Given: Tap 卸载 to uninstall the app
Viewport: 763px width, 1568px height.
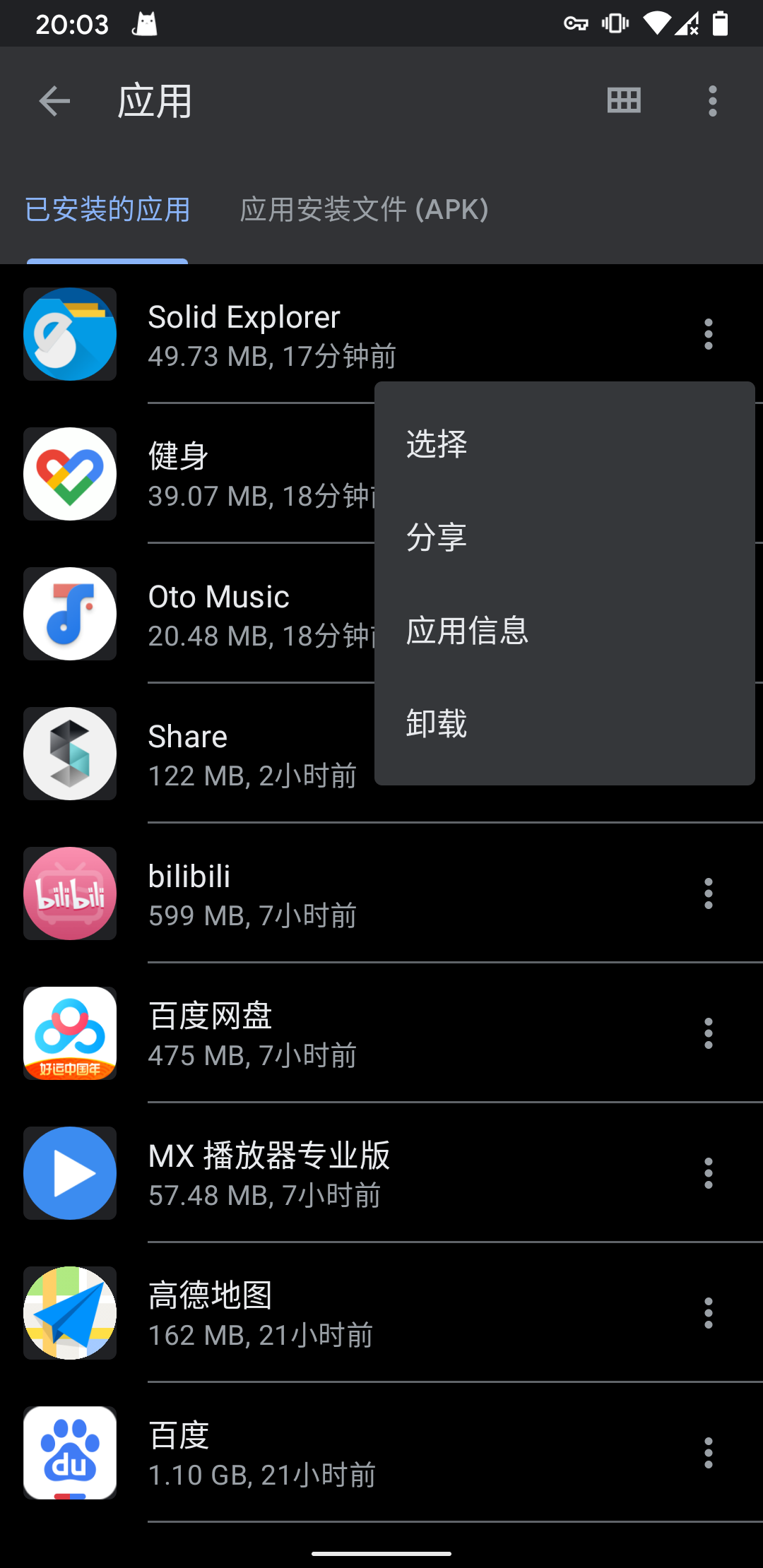Looking at the screenshot, I should [437, 724].
